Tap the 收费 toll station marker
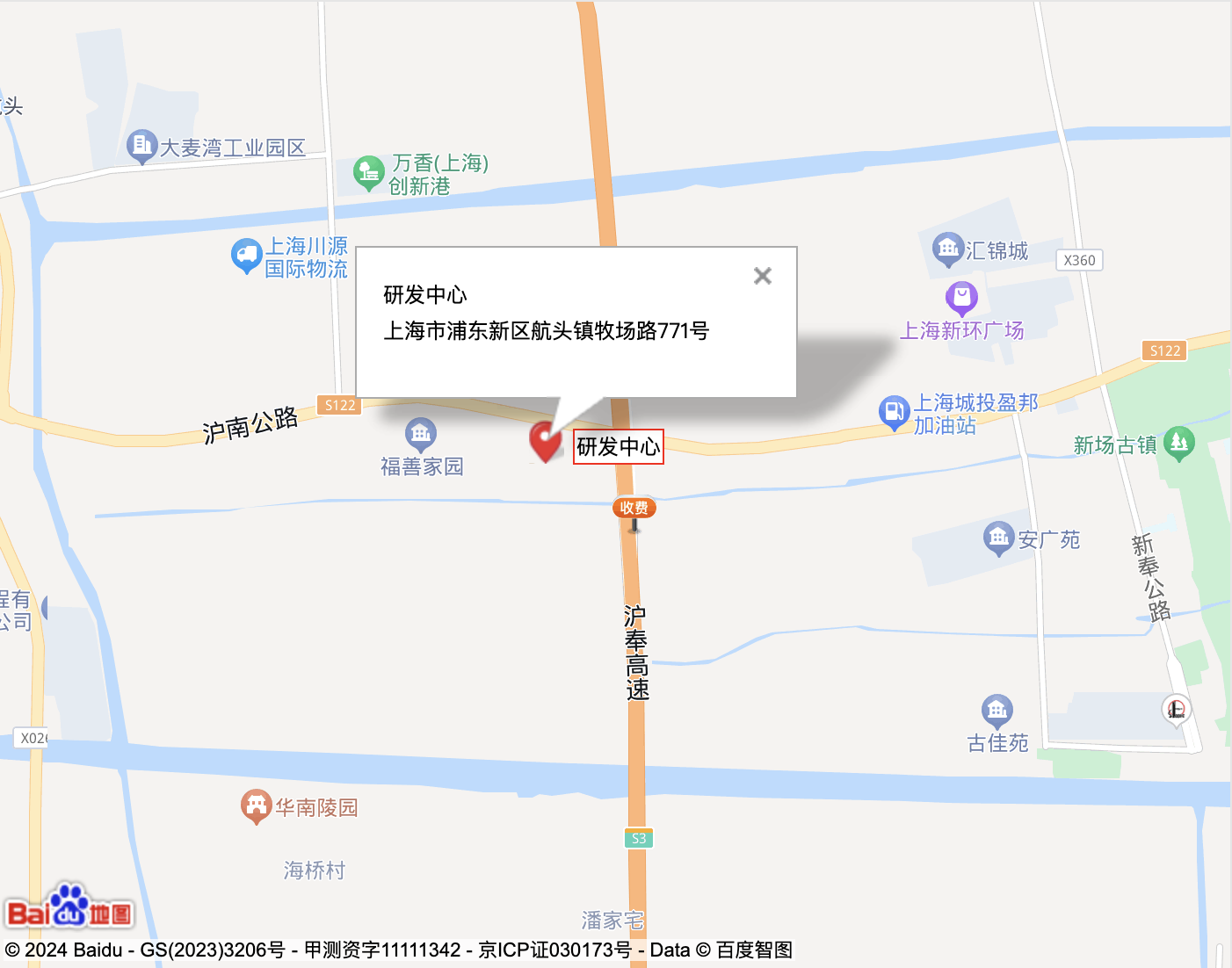The height and width of the screenshot is (968, 1232). 634,509
